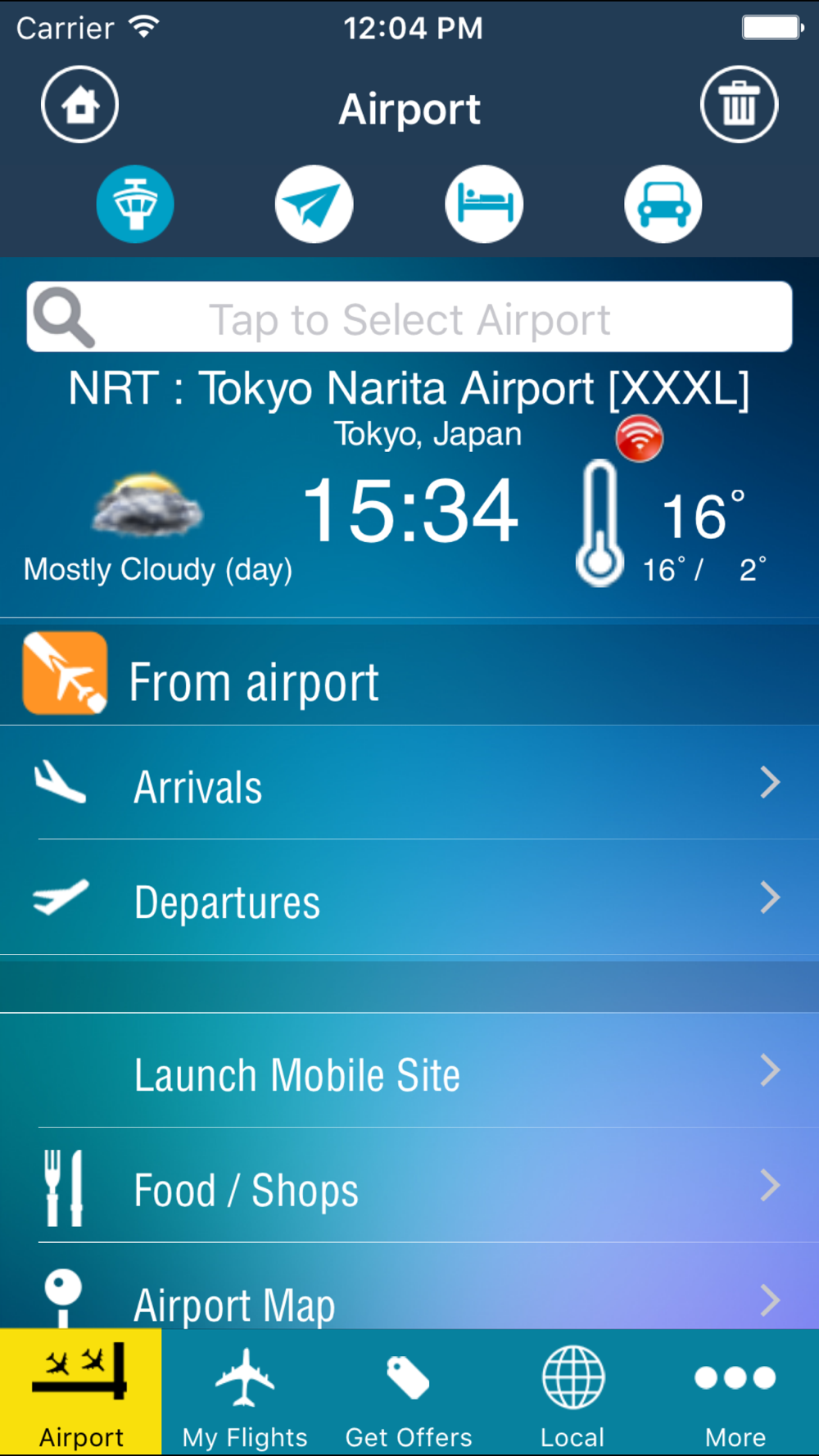Open Airport Map
Viewport: 819px width, 1456px height.
coord(409,1286)
